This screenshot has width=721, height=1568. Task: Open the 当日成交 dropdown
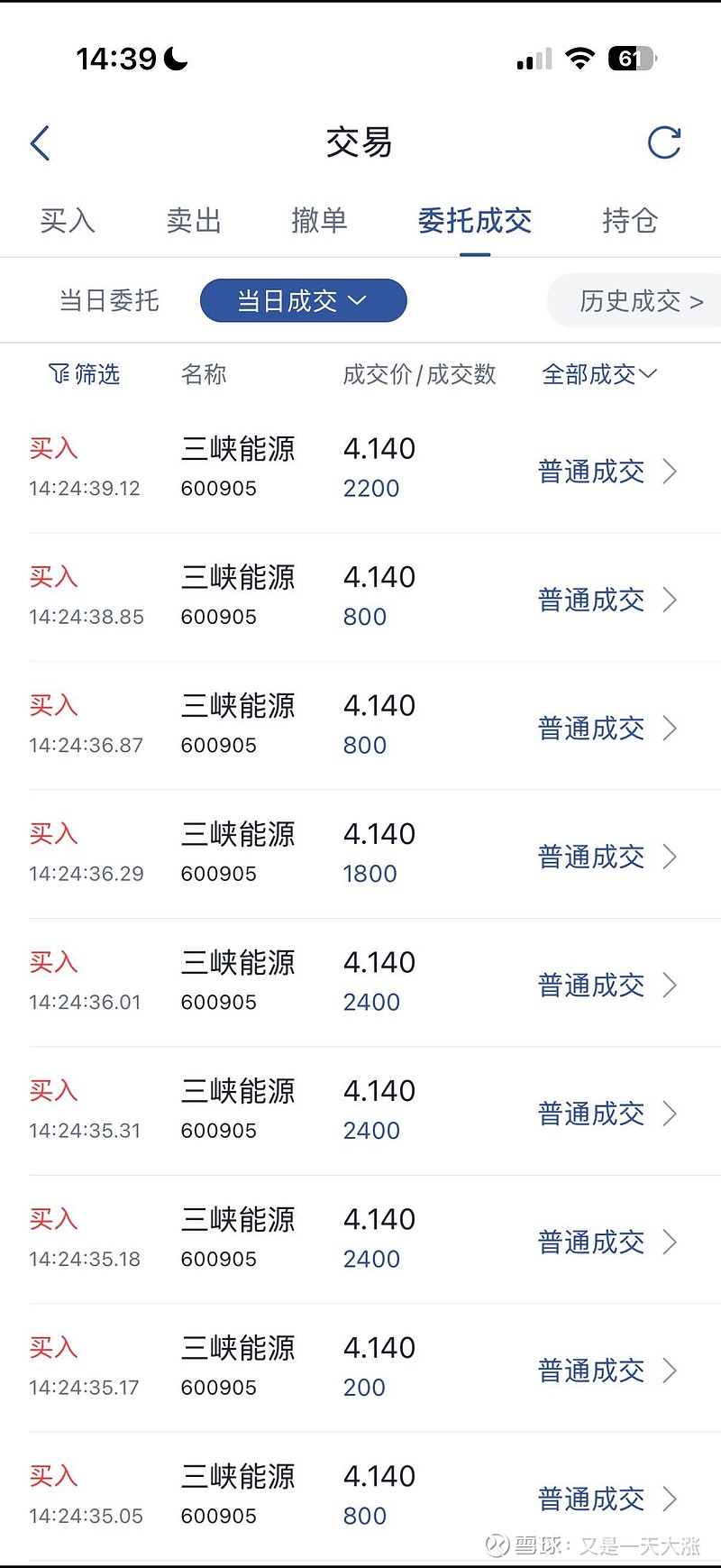[303, 300]
